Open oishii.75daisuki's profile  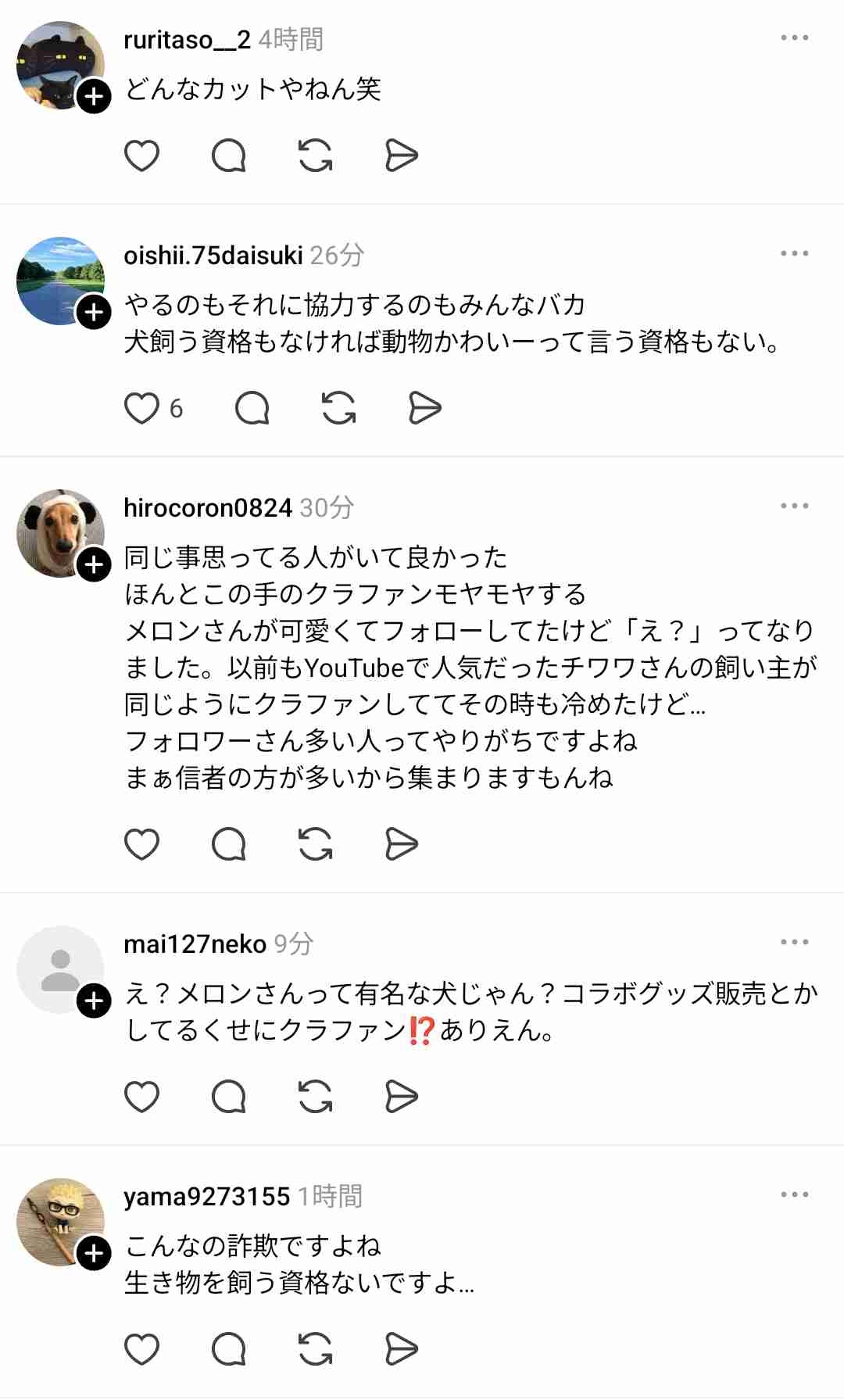click(213, 255)
